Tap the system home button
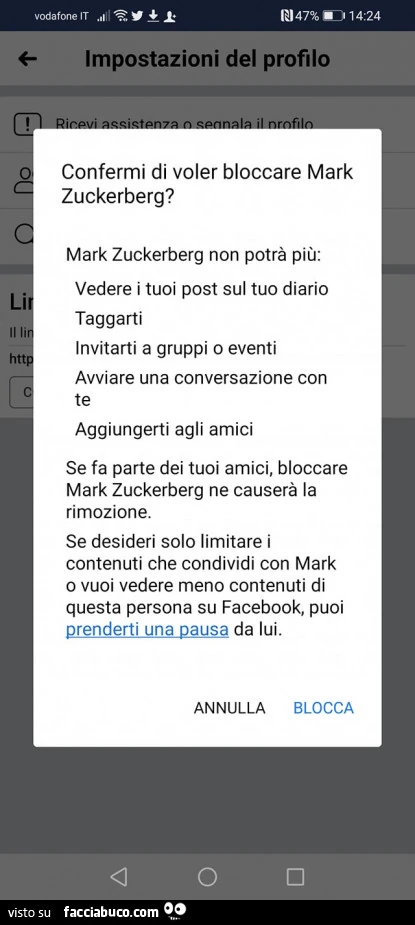Viewport: 415px width, 925px height. (x=207, y=877)
